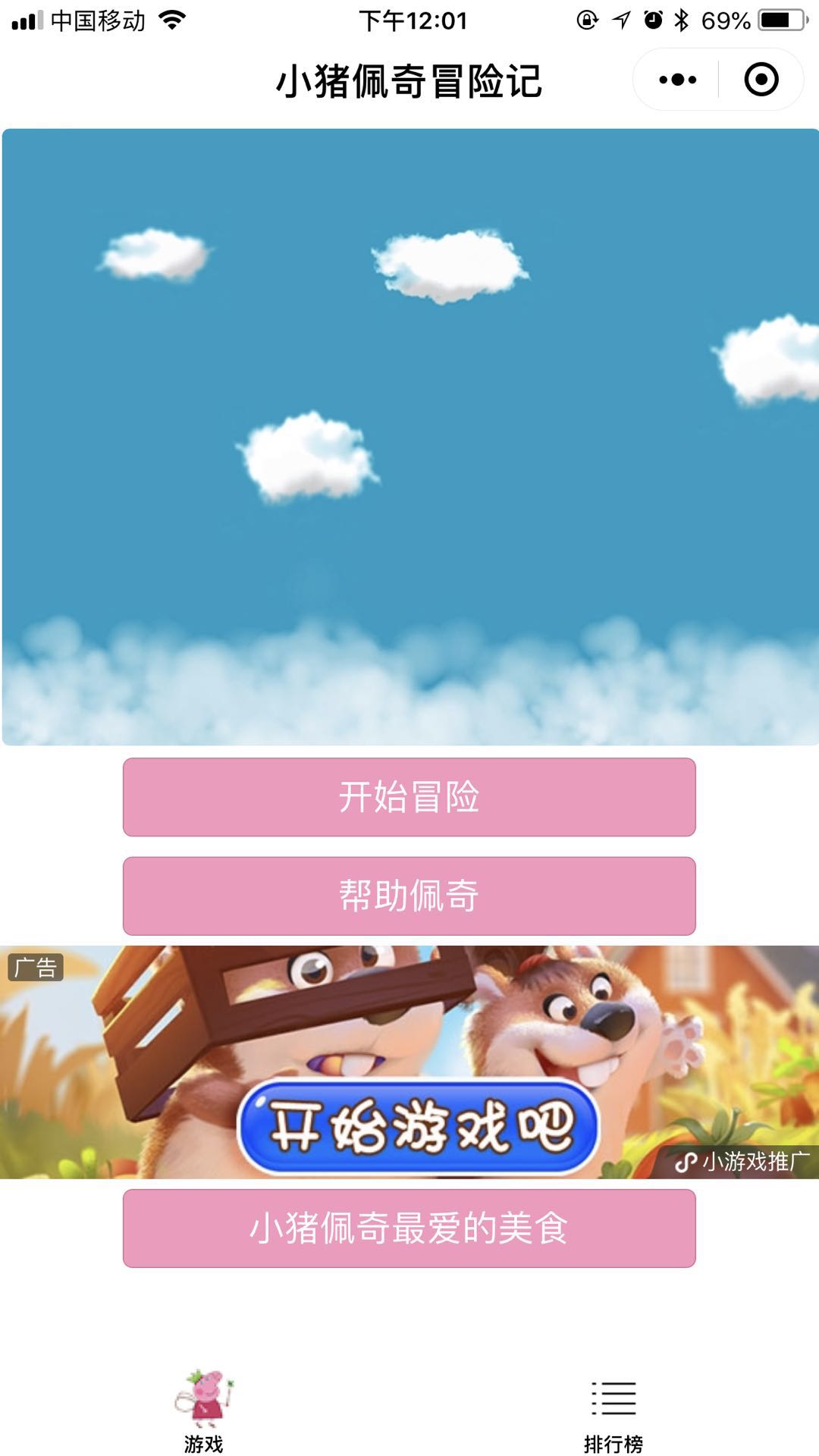Tap the 开始冒险 button

coord(409,797)
